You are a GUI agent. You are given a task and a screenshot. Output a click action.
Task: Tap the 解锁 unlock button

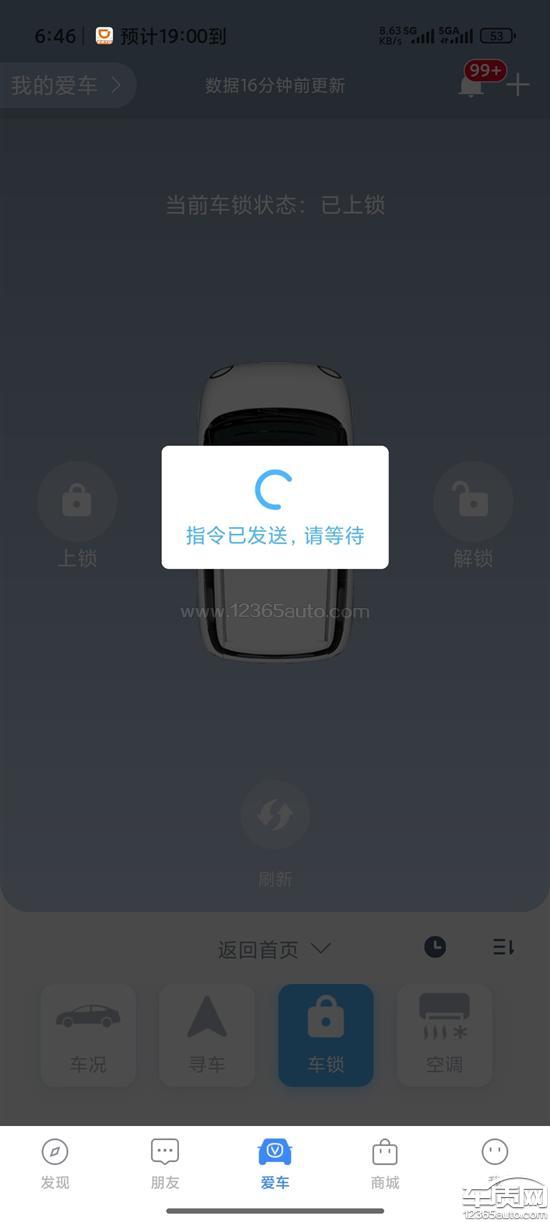click(473, 516)
